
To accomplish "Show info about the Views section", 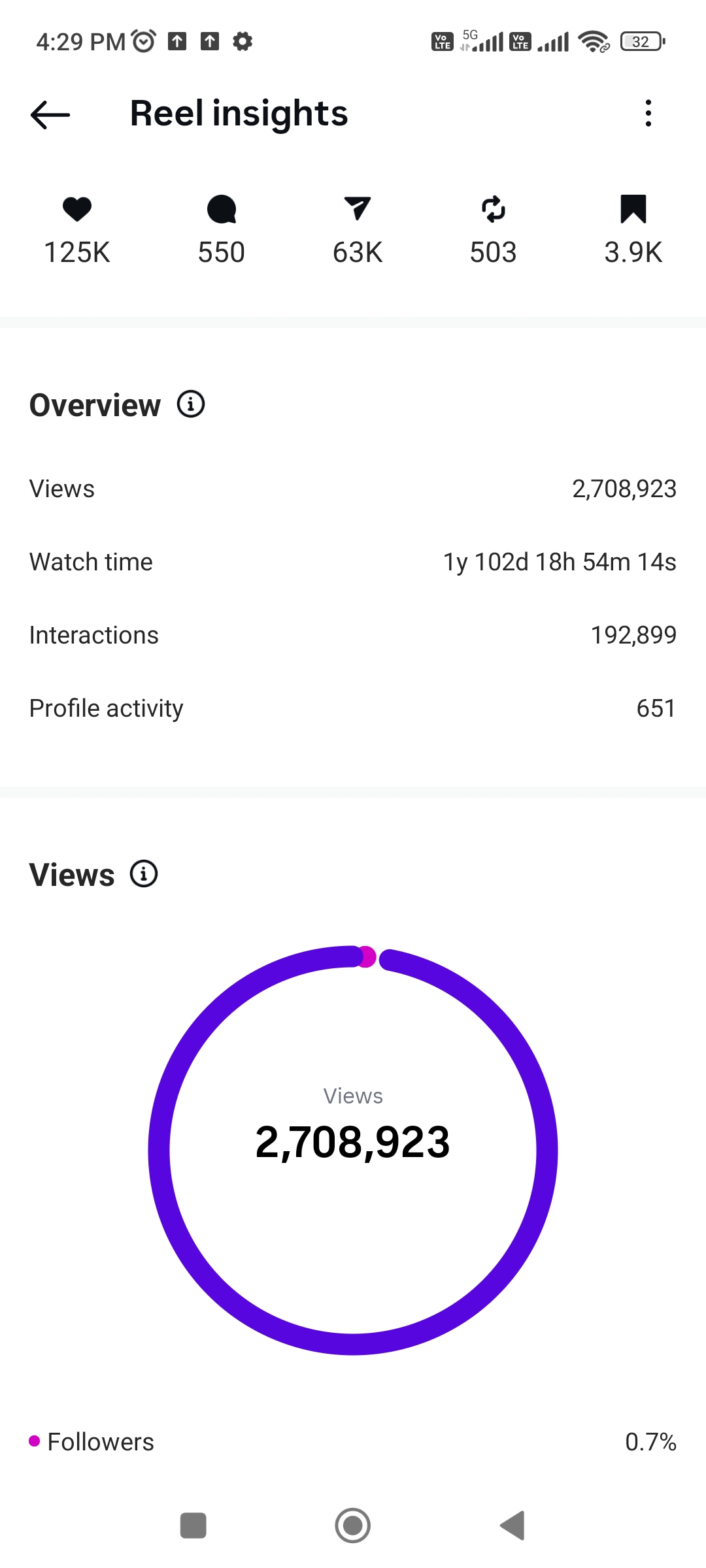I will [144, 874].
